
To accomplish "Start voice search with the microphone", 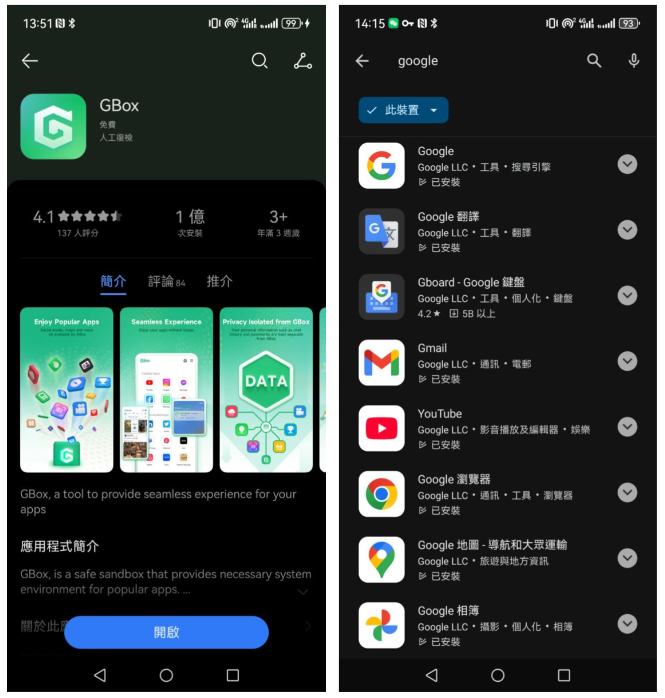I will coord(634,61).
